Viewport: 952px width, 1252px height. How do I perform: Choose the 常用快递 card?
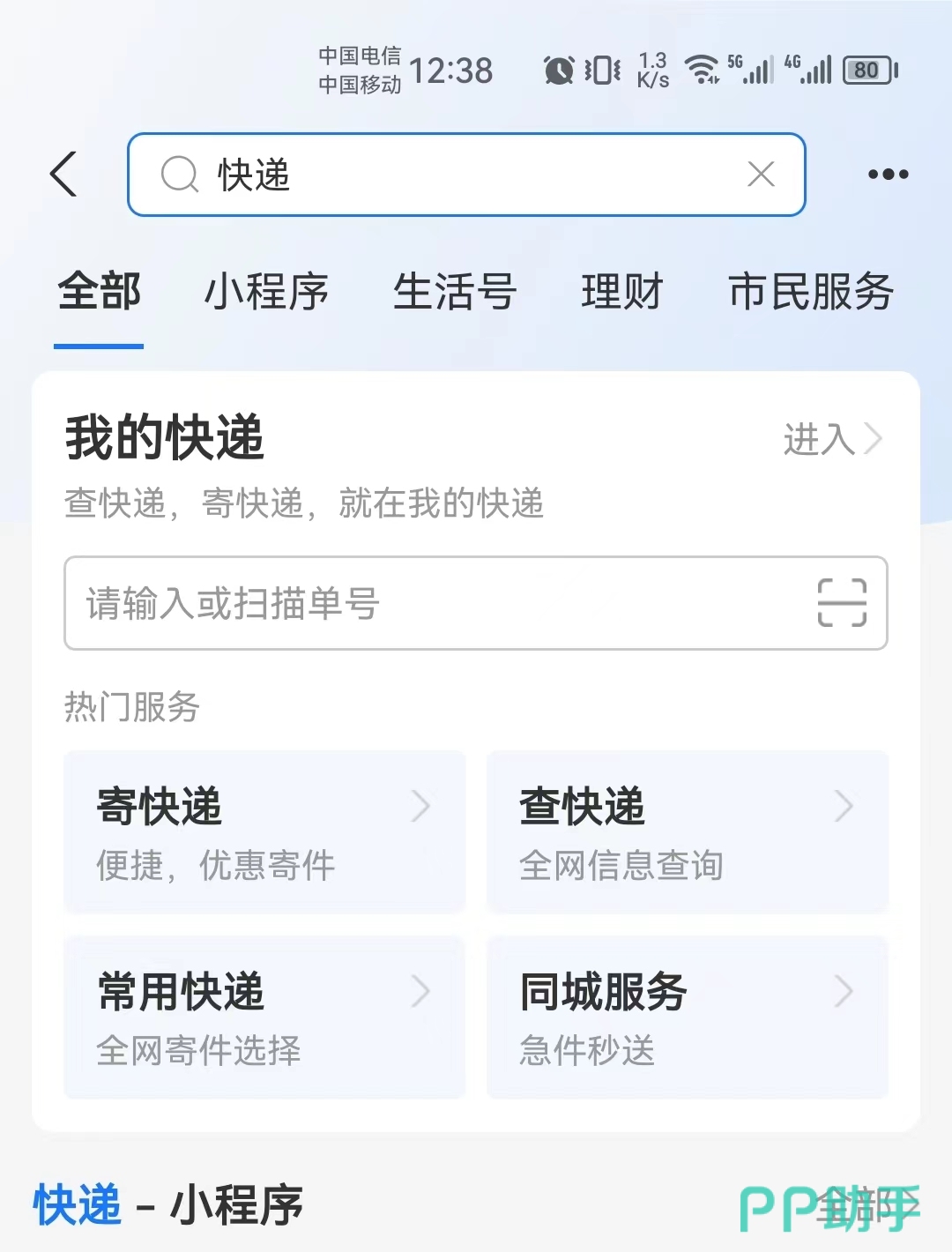click(x=264, y=1017)
